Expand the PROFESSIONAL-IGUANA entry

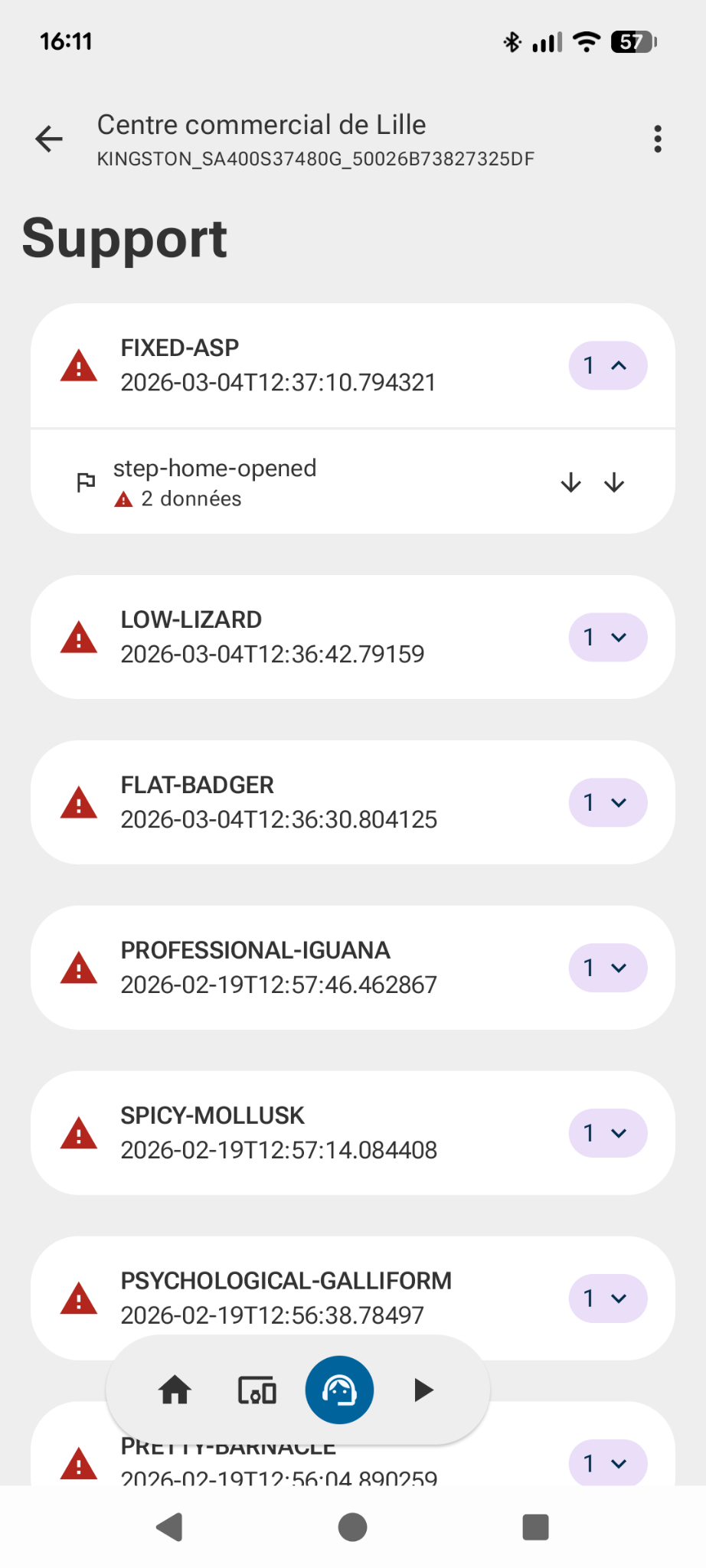click(x=607, y=969)
